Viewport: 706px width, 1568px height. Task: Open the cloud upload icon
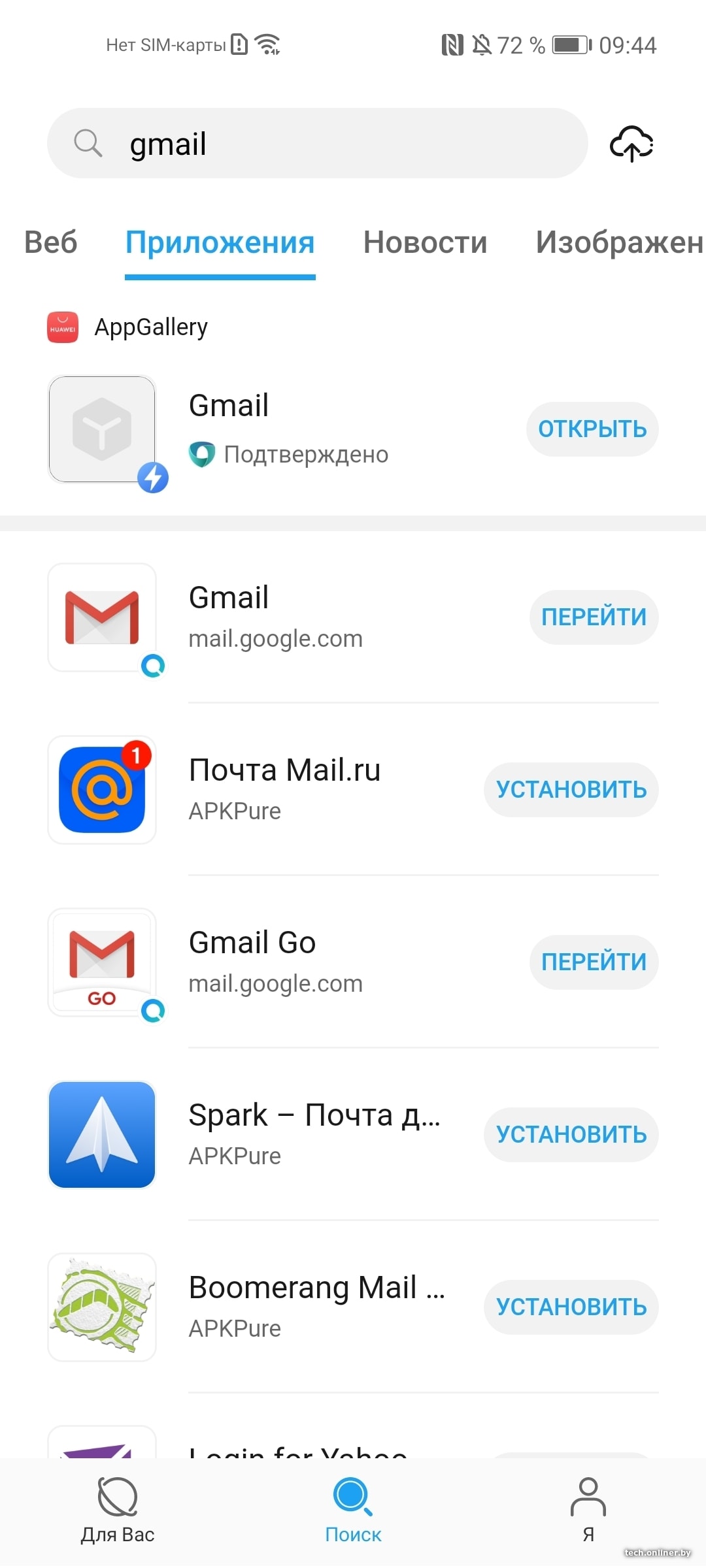click(631, 143)
